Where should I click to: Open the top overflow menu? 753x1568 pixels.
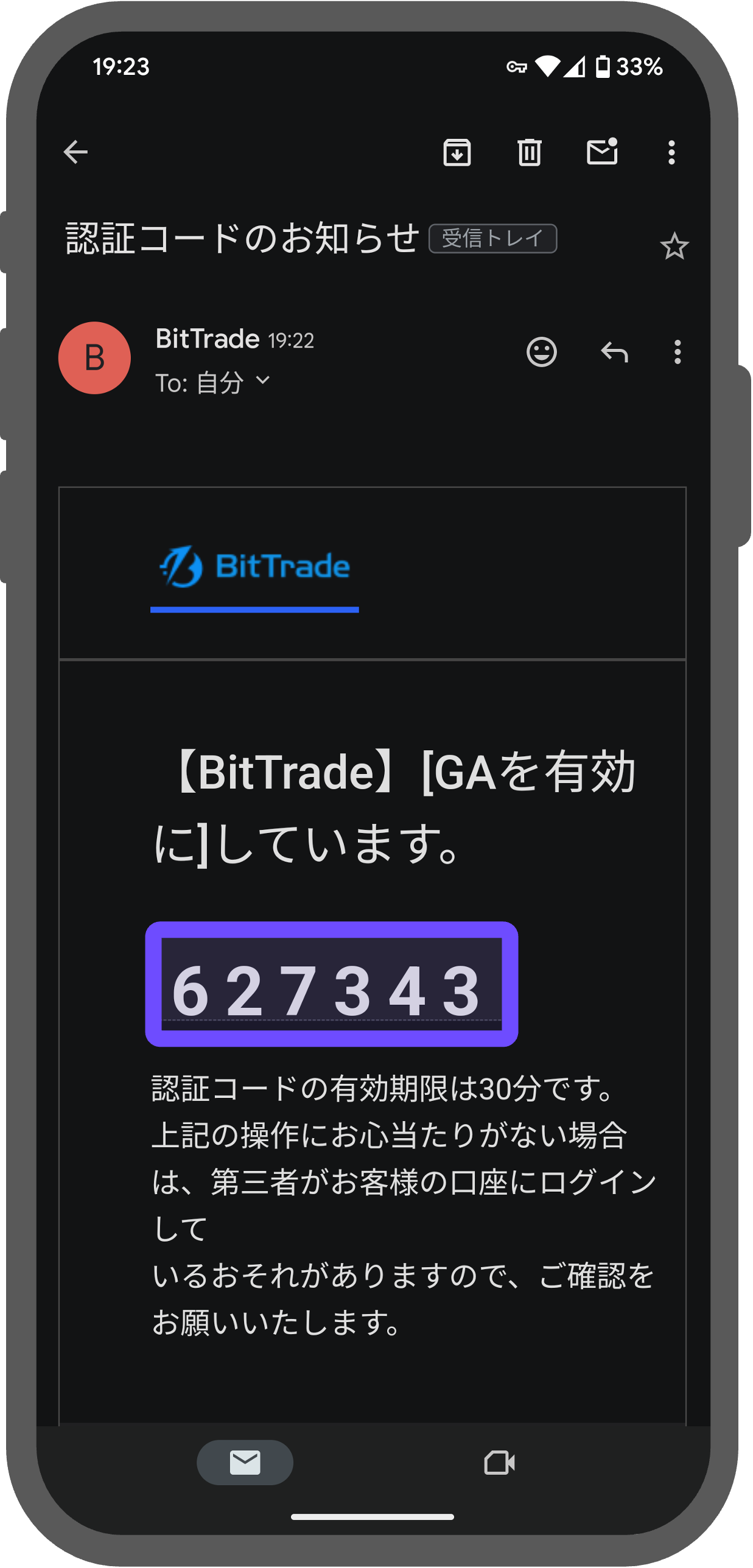click(671, 152)
